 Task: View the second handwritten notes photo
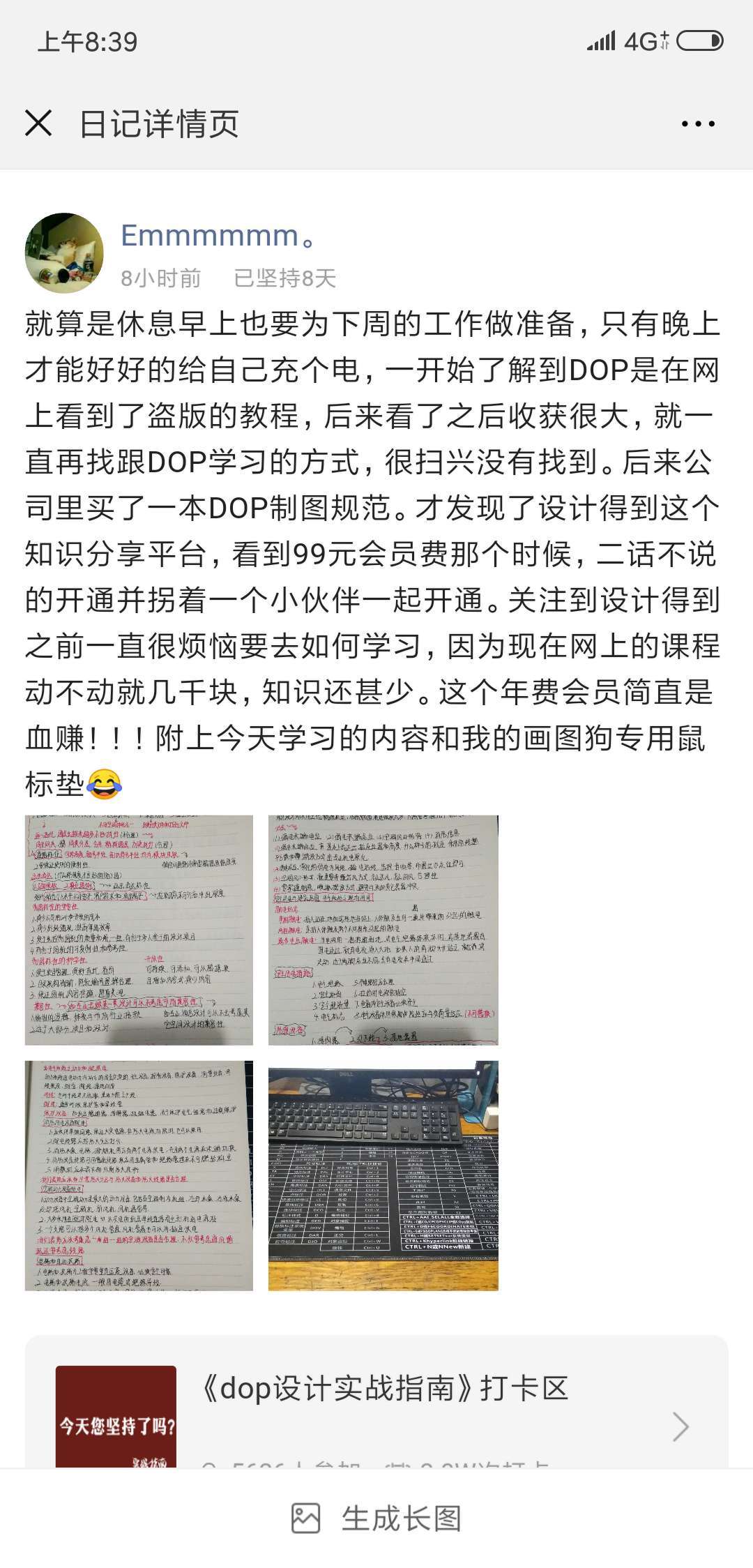point(383,930)
